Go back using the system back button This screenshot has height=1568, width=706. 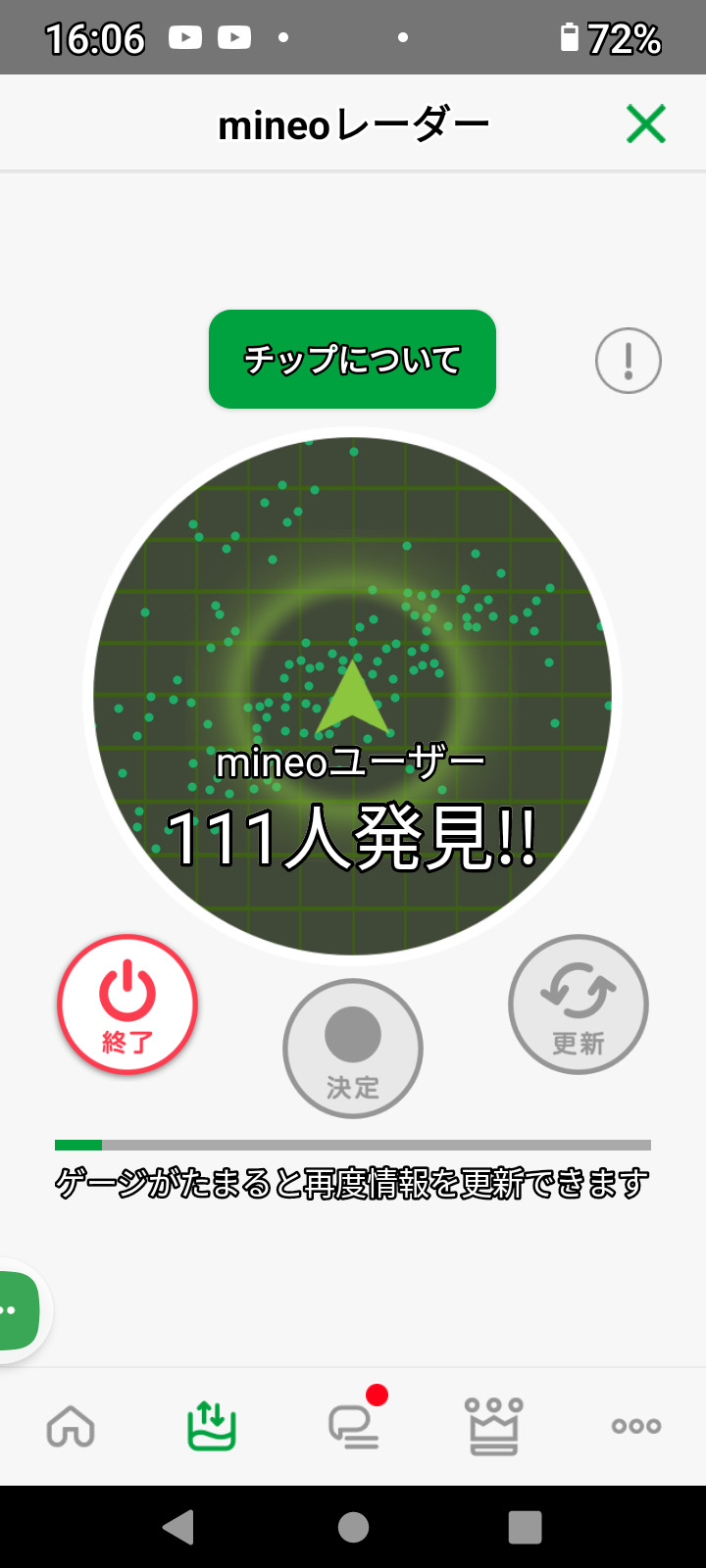(178, 1527)
